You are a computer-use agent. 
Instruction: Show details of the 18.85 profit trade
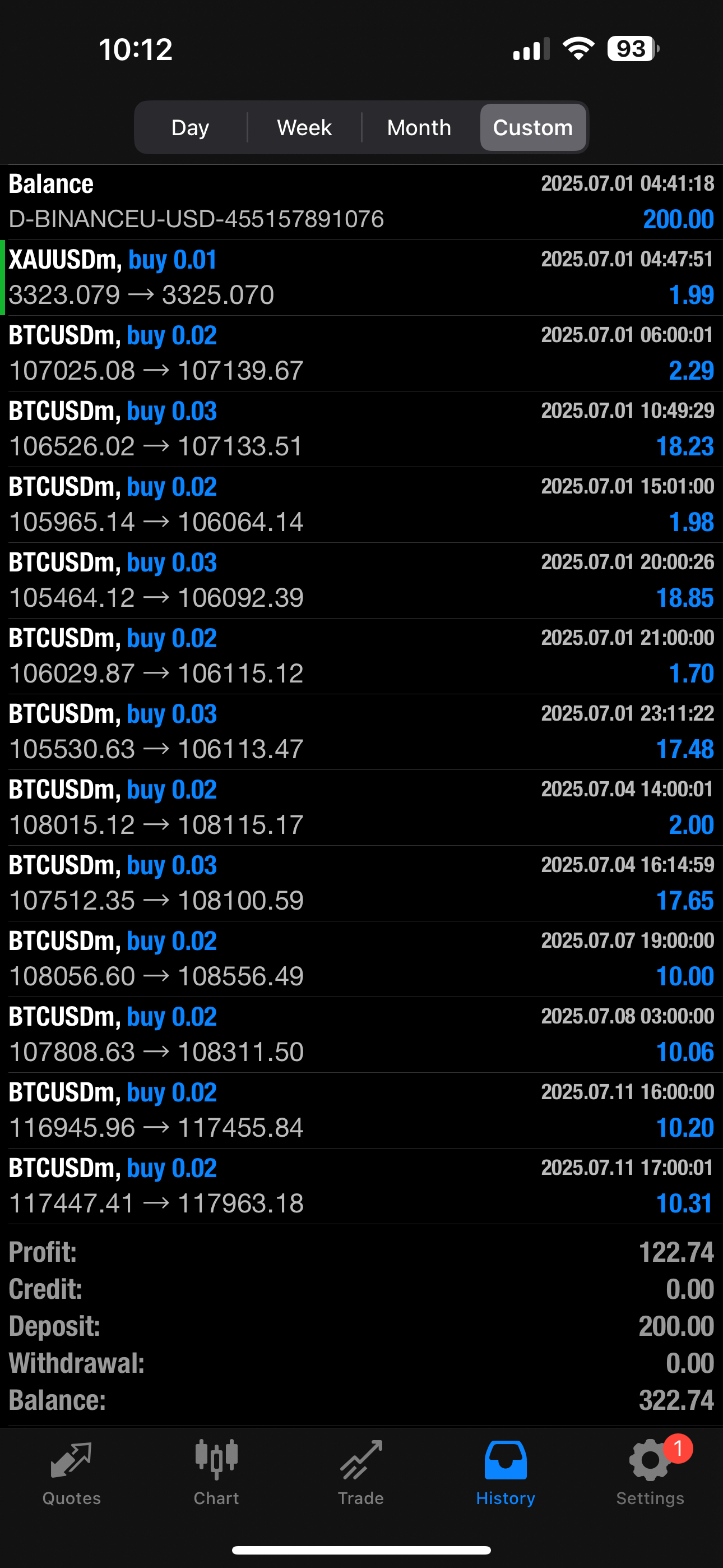[x=361, y=580]
